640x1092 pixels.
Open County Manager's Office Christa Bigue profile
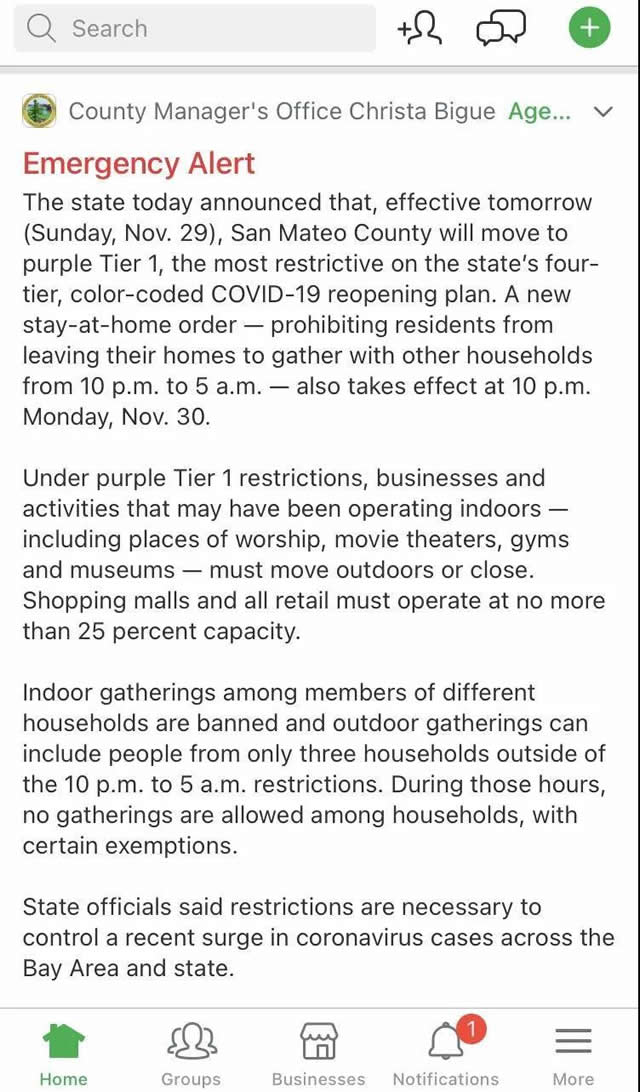pos(281,112)
